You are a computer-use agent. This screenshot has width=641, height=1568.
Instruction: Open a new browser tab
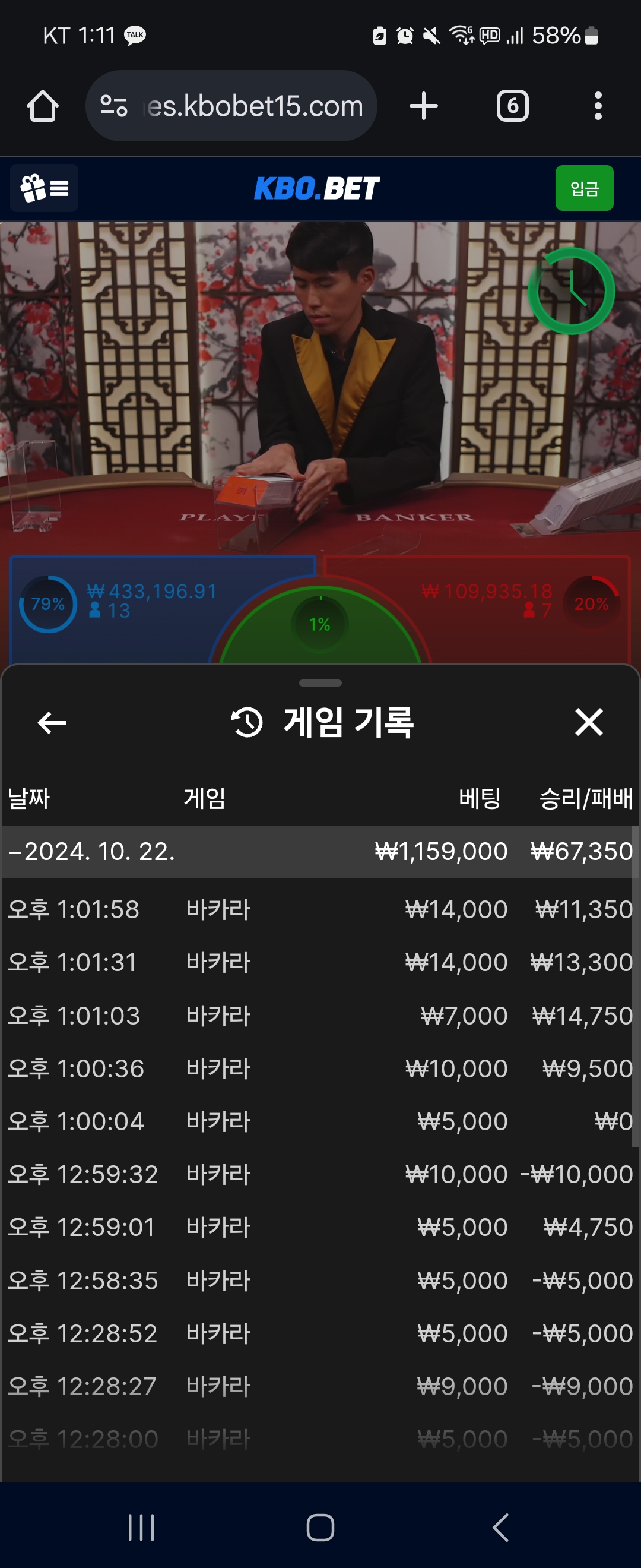(x=423, y=106)
